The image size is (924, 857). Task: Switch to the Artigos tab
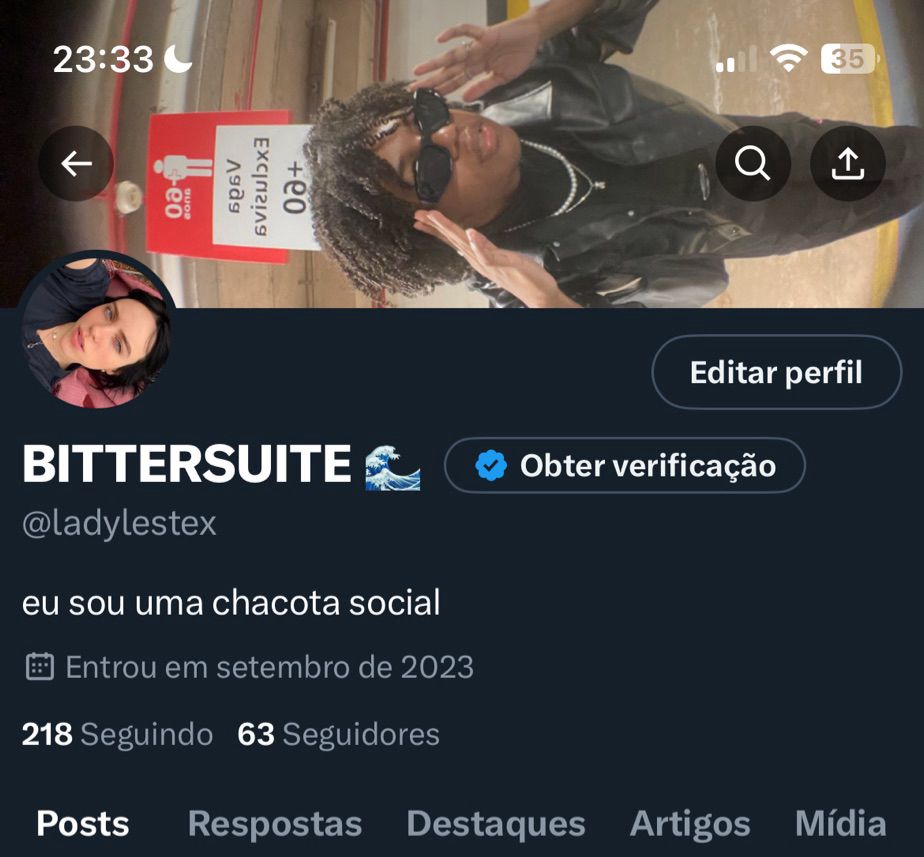tap(690, 824)
